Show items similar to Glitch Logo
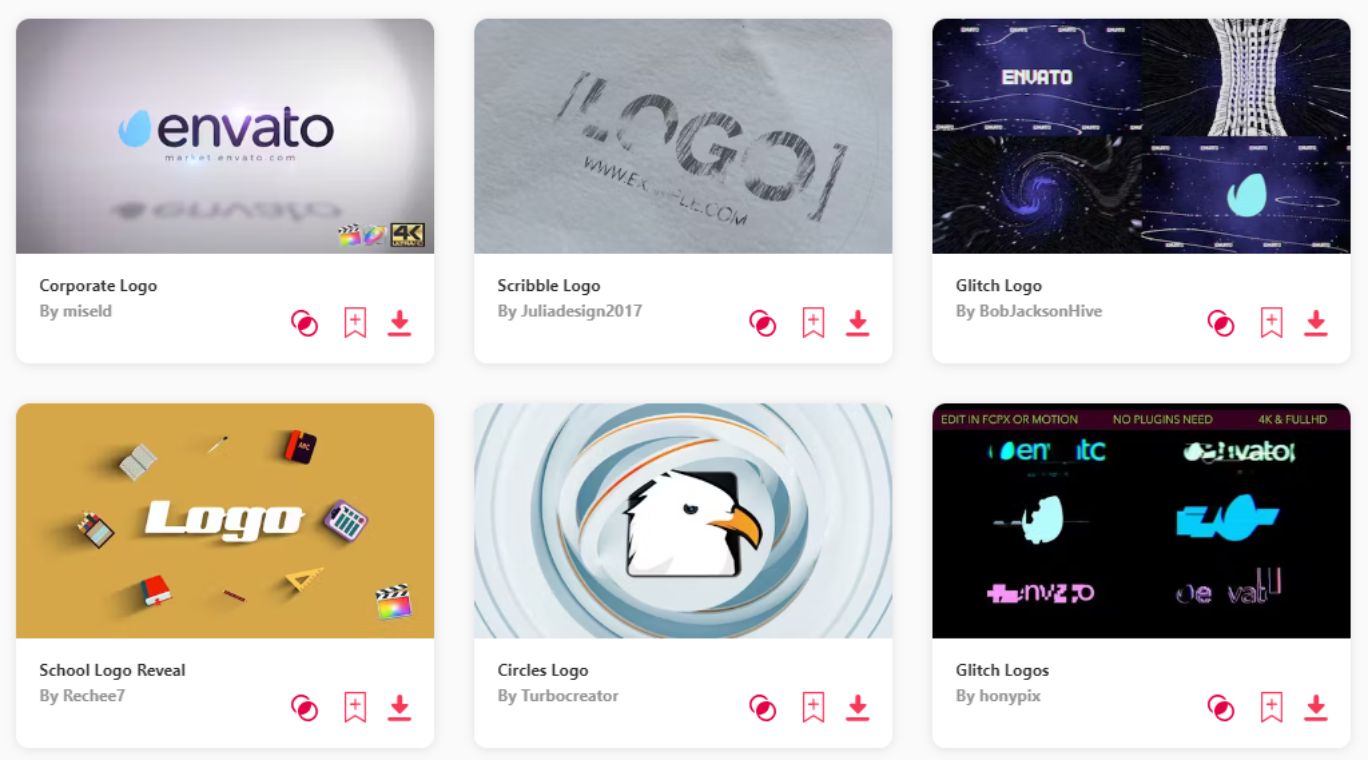The height and width of the screenshot is (760, 1368). [x=1220, y=323]
